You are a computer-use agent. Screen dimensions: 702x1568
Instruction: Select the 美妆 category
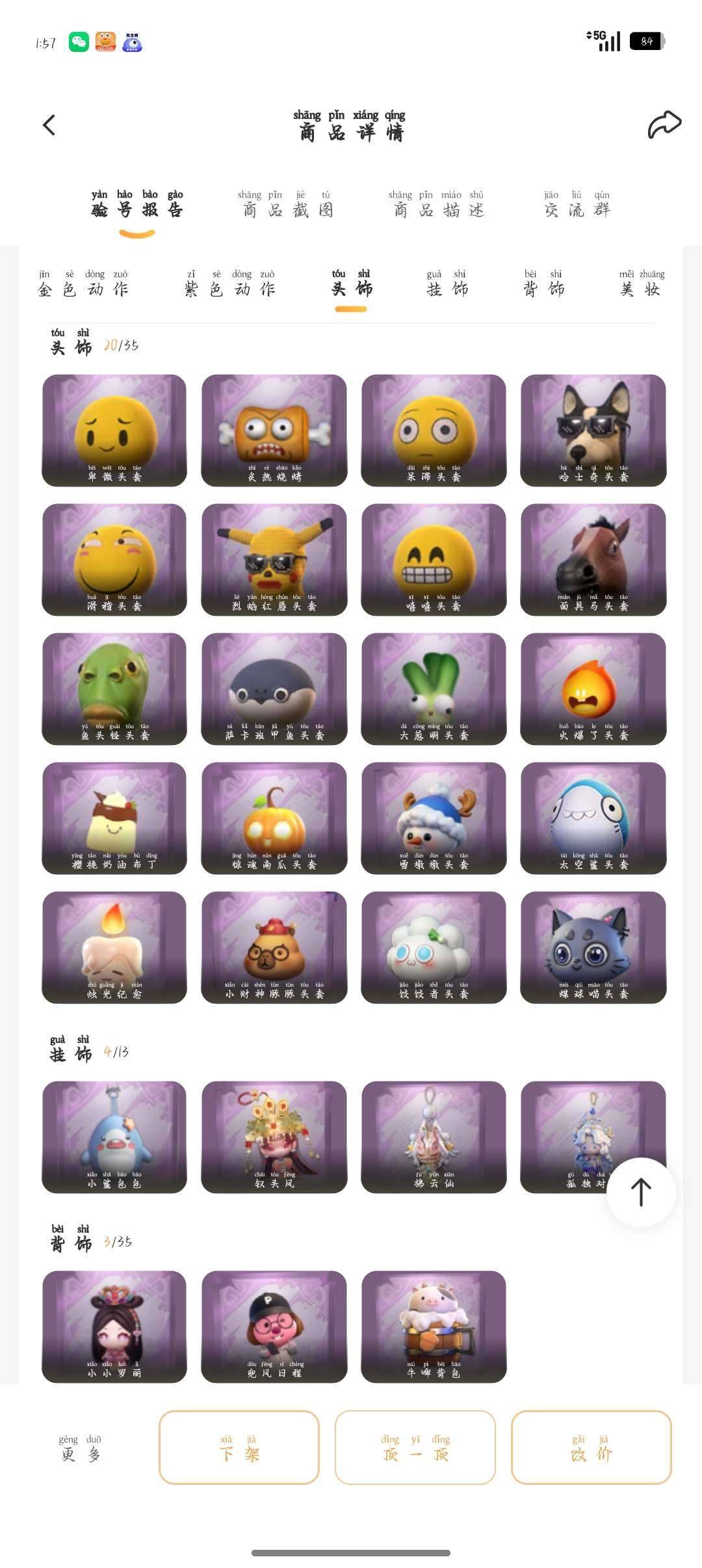pos(641,285)
